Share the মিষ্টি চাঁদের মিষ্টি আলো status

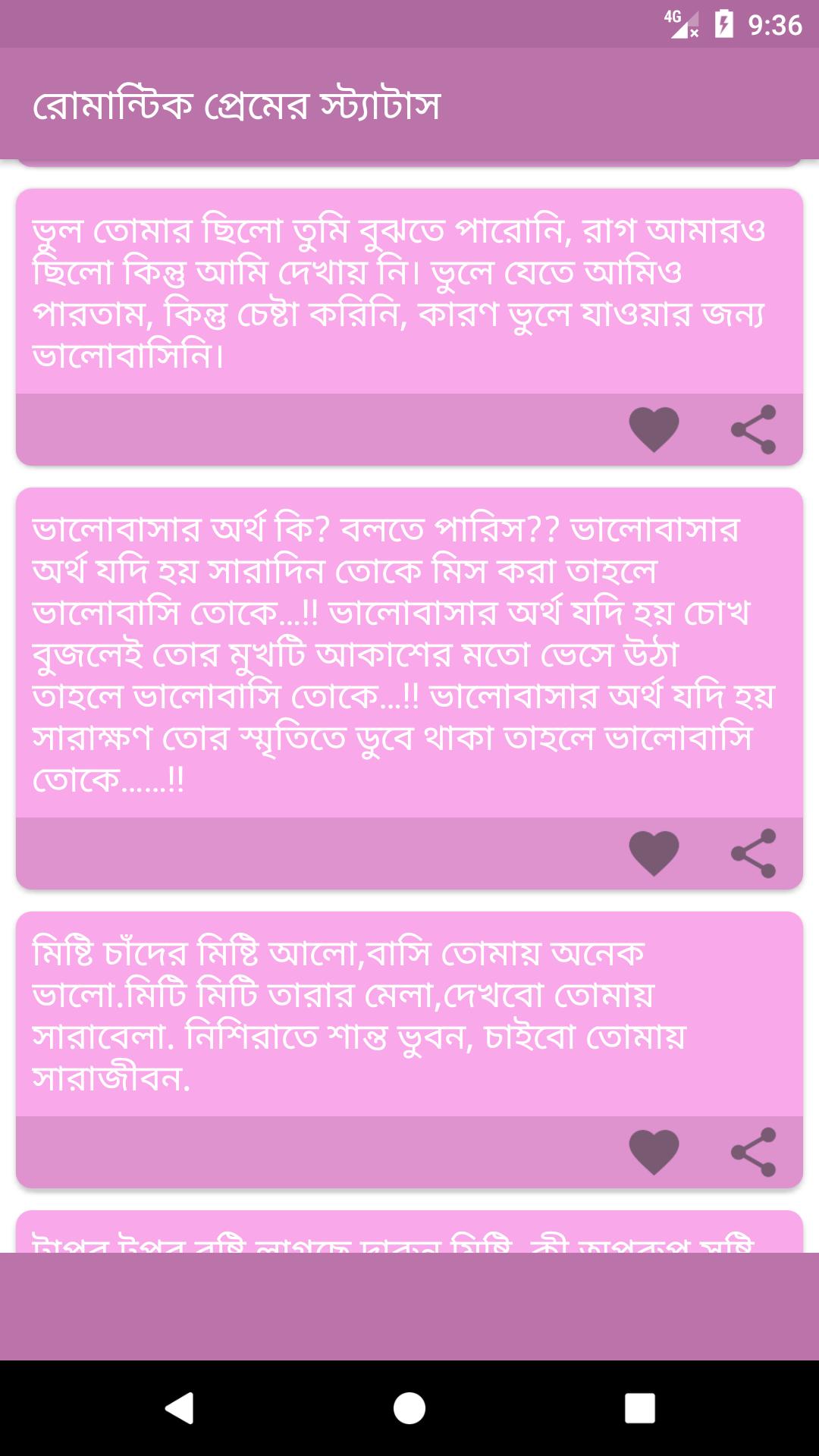point(753,1152)
